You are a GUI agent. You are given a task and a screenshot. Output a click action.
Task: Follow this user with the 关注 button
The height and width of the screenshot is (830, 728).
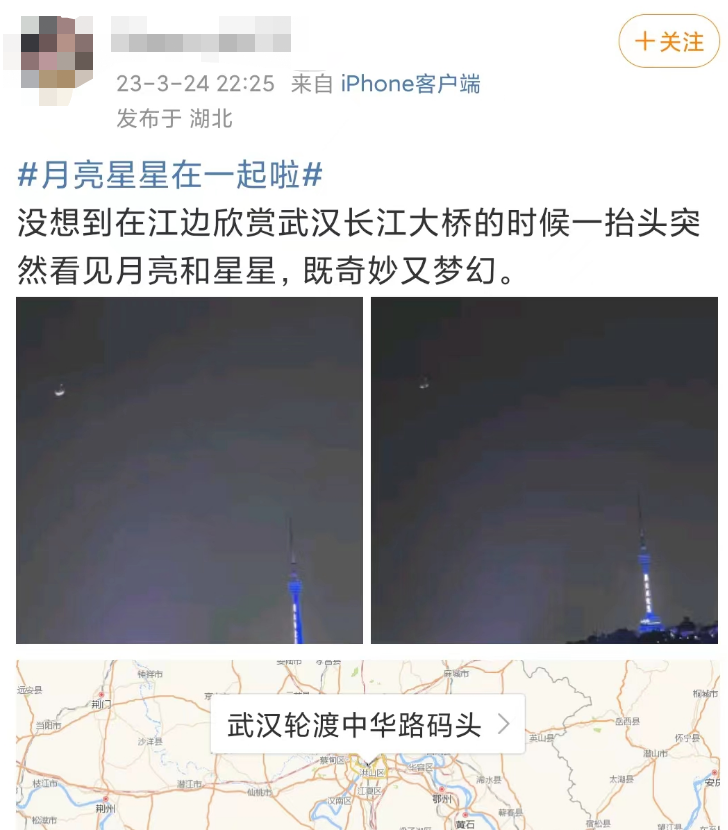click(669, 42)
